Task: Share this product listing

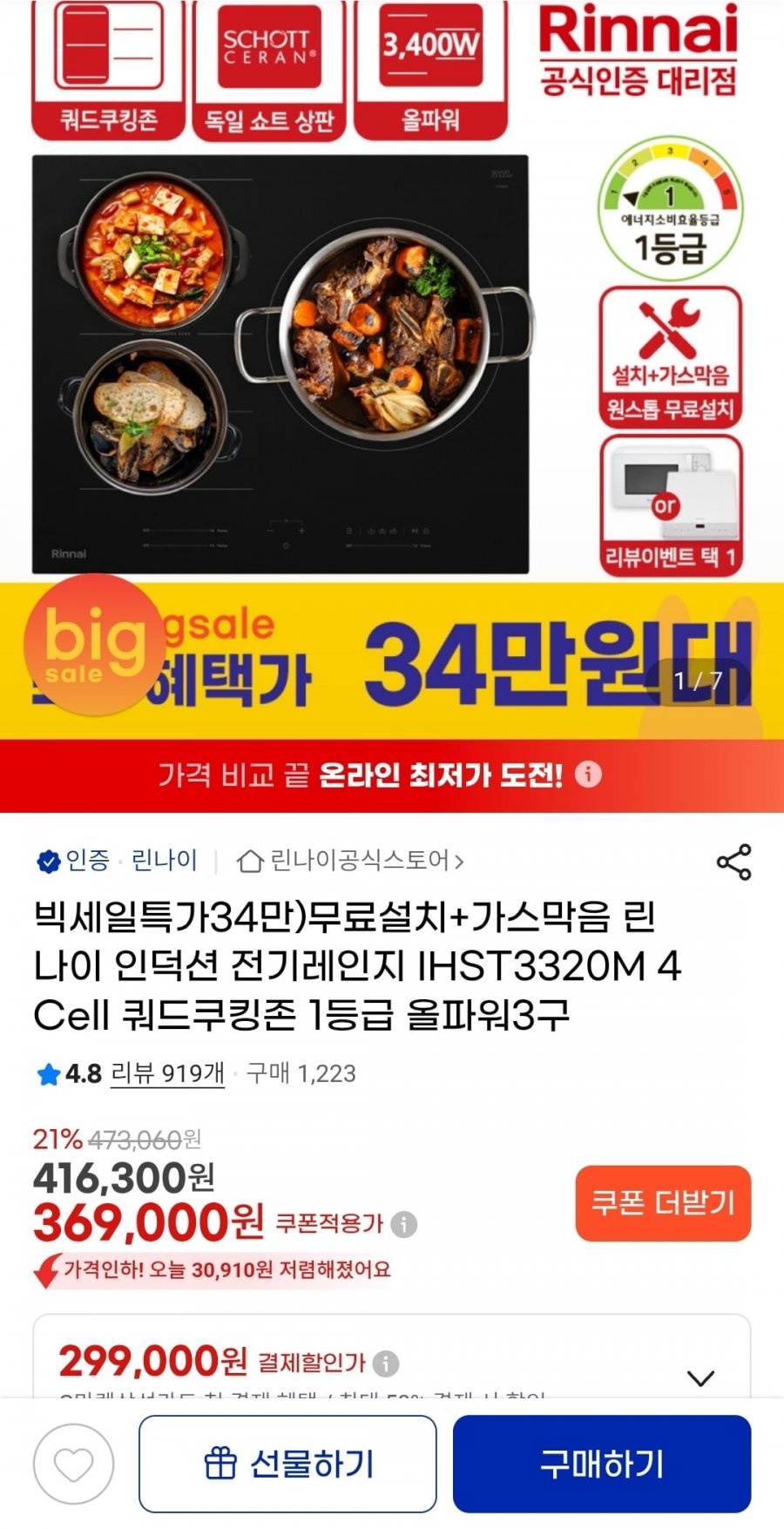Action: (733, 862)
